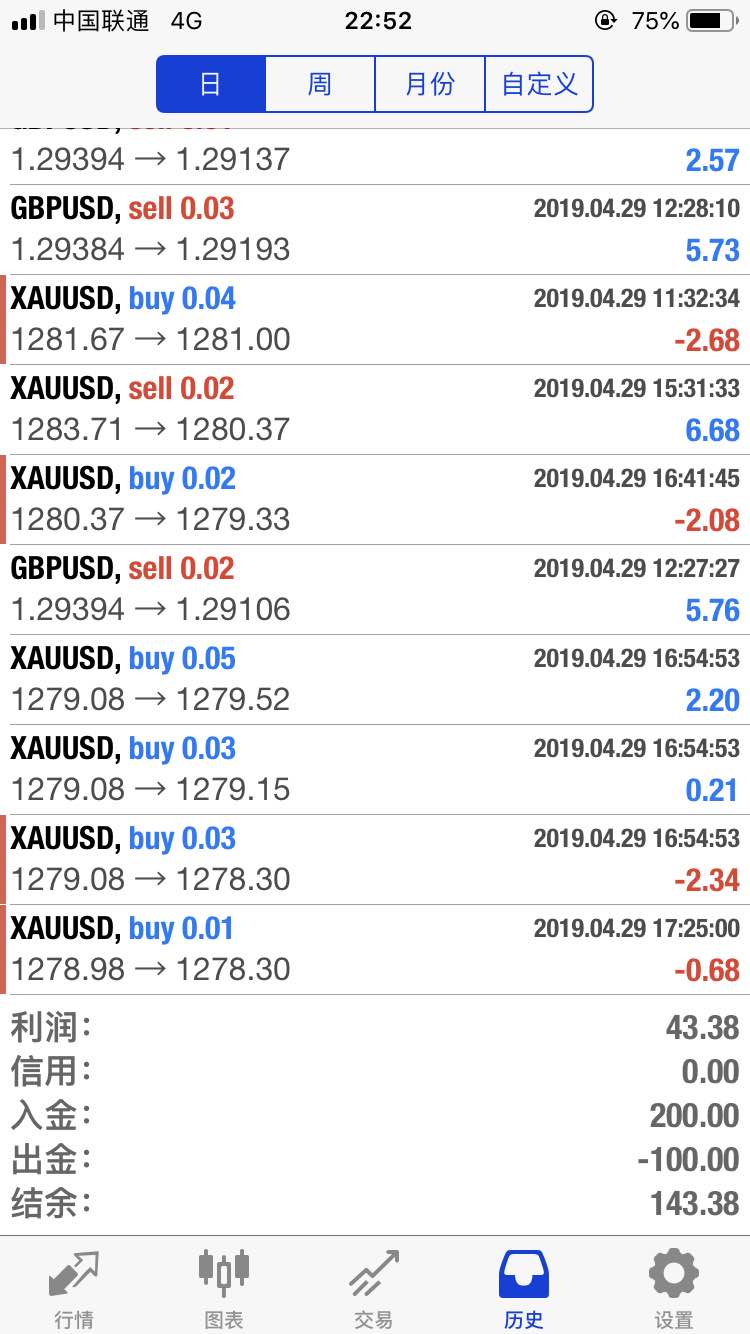Switch to the 周 (week) period
The image size is (750, 1334).
pos(320,84)
